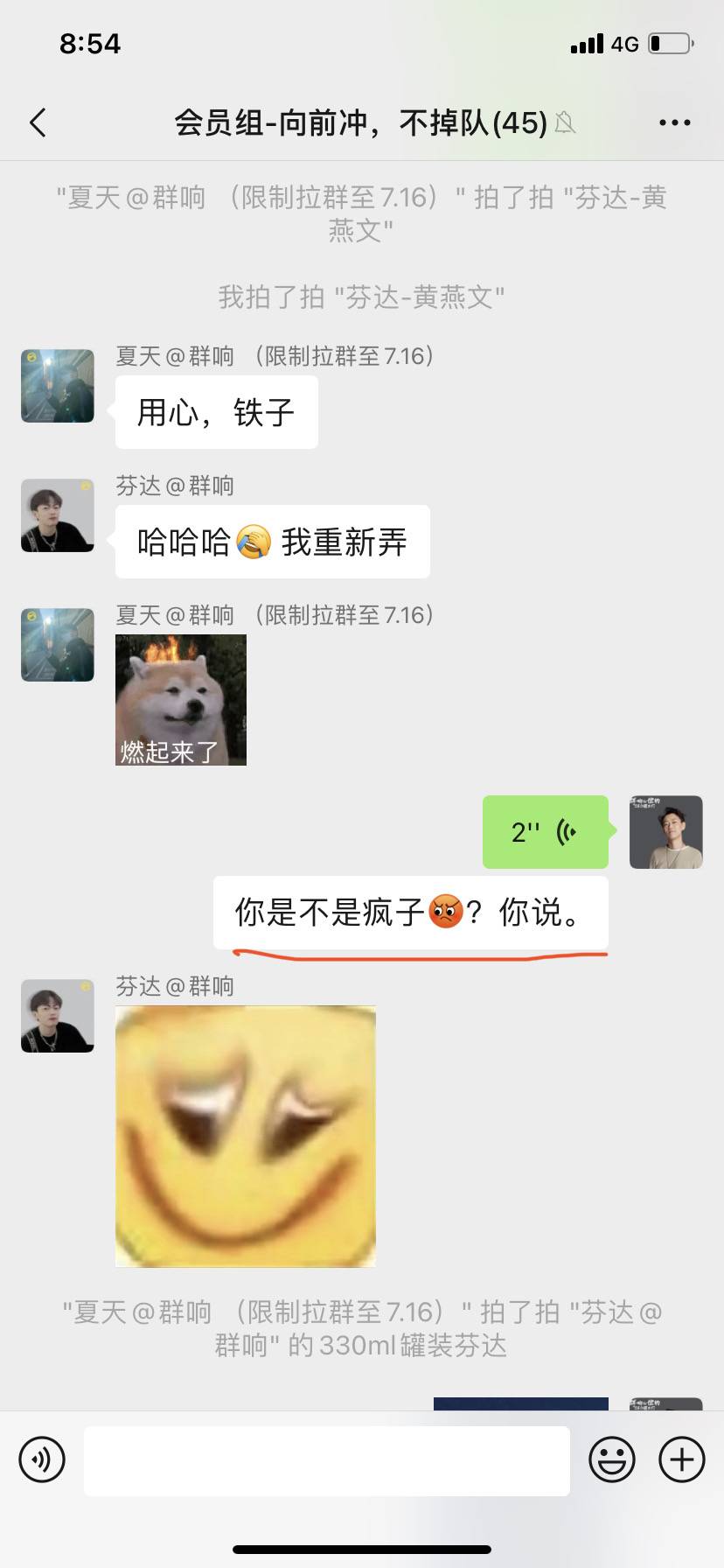Open 芬达's avatar beside 哈哈哈 message
This screenshot has width=724, height=1568.
pyautogui.click(x=58, y=515)
